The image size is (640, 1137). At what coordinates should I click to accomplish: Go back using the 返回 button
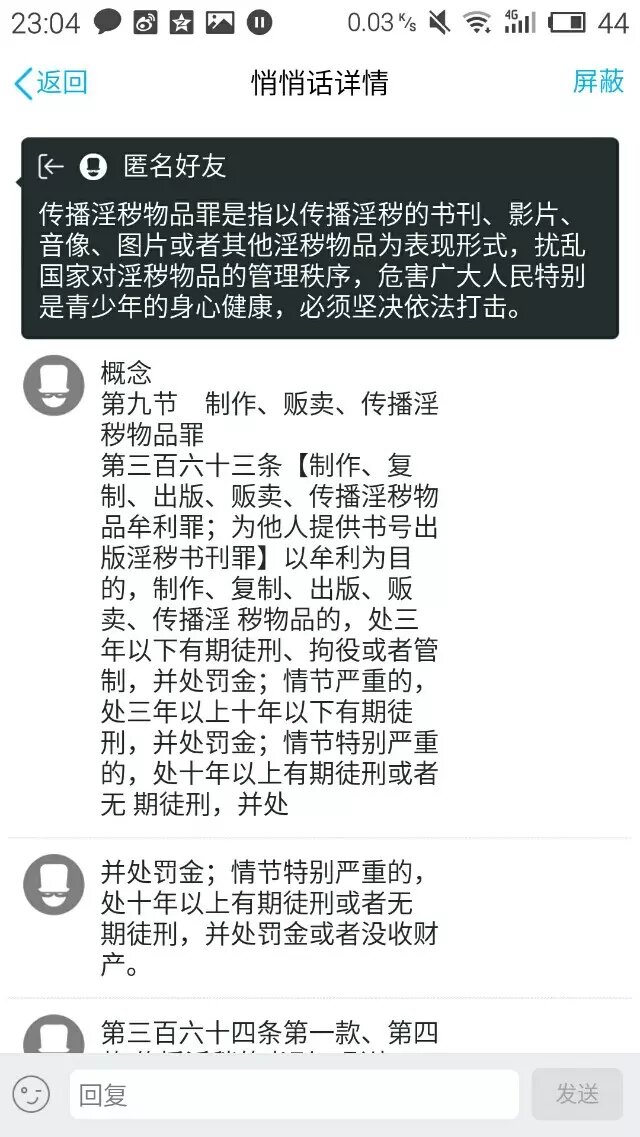click(x=50, y=83)
